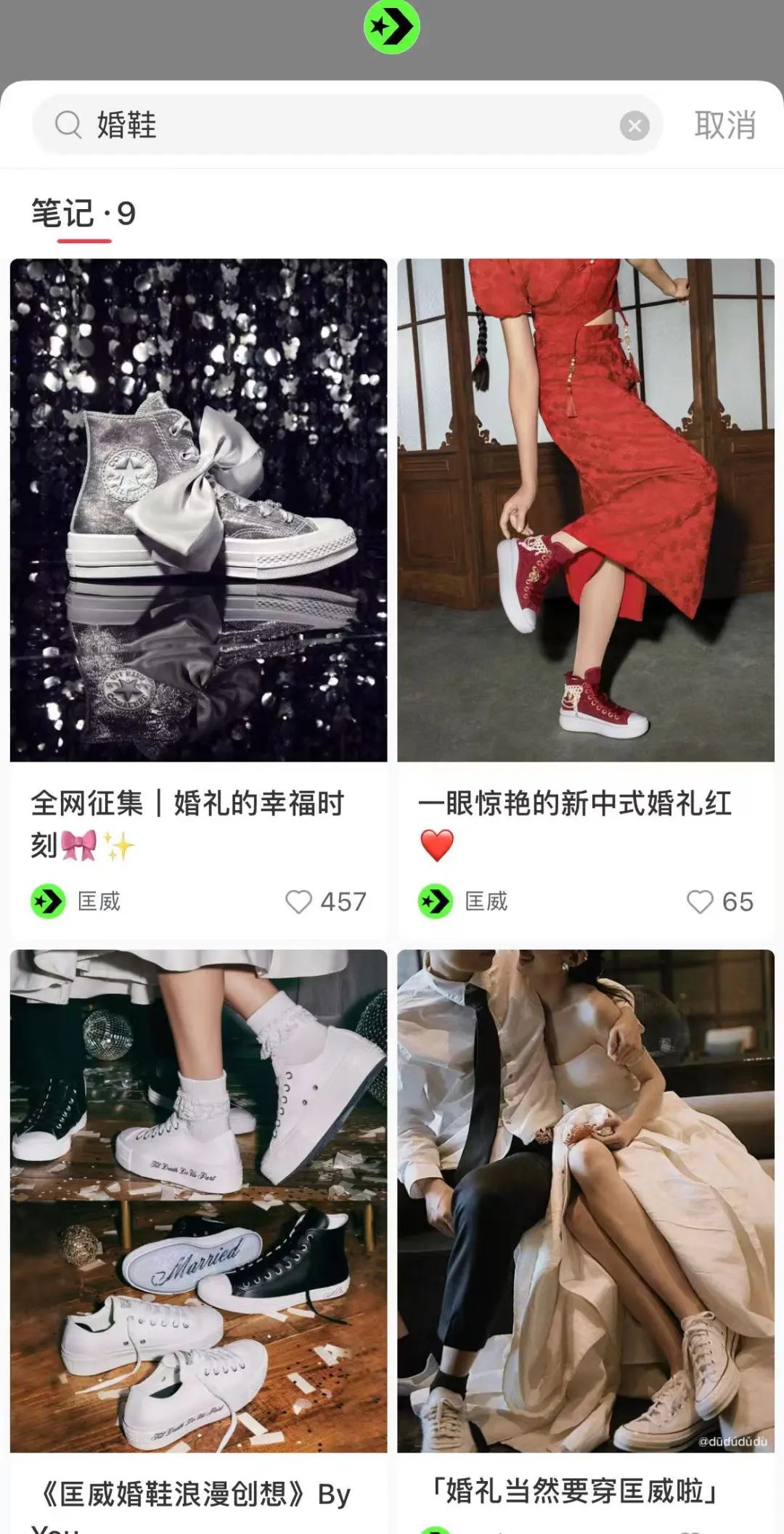Viewport: 784px width, 1534px height.
Task: Clear the search text with the X icon
Action: [634, 126]
